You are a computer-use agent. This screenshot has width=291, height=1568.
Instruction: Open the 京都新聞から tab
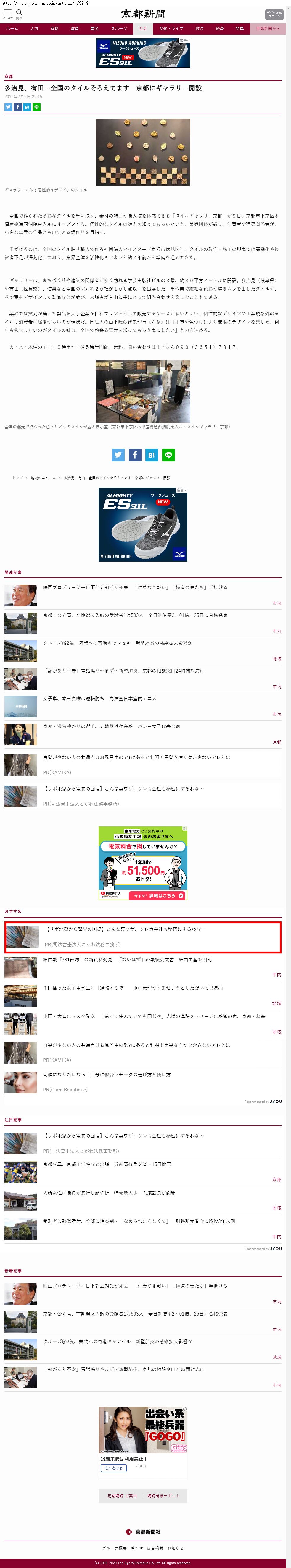268,29
